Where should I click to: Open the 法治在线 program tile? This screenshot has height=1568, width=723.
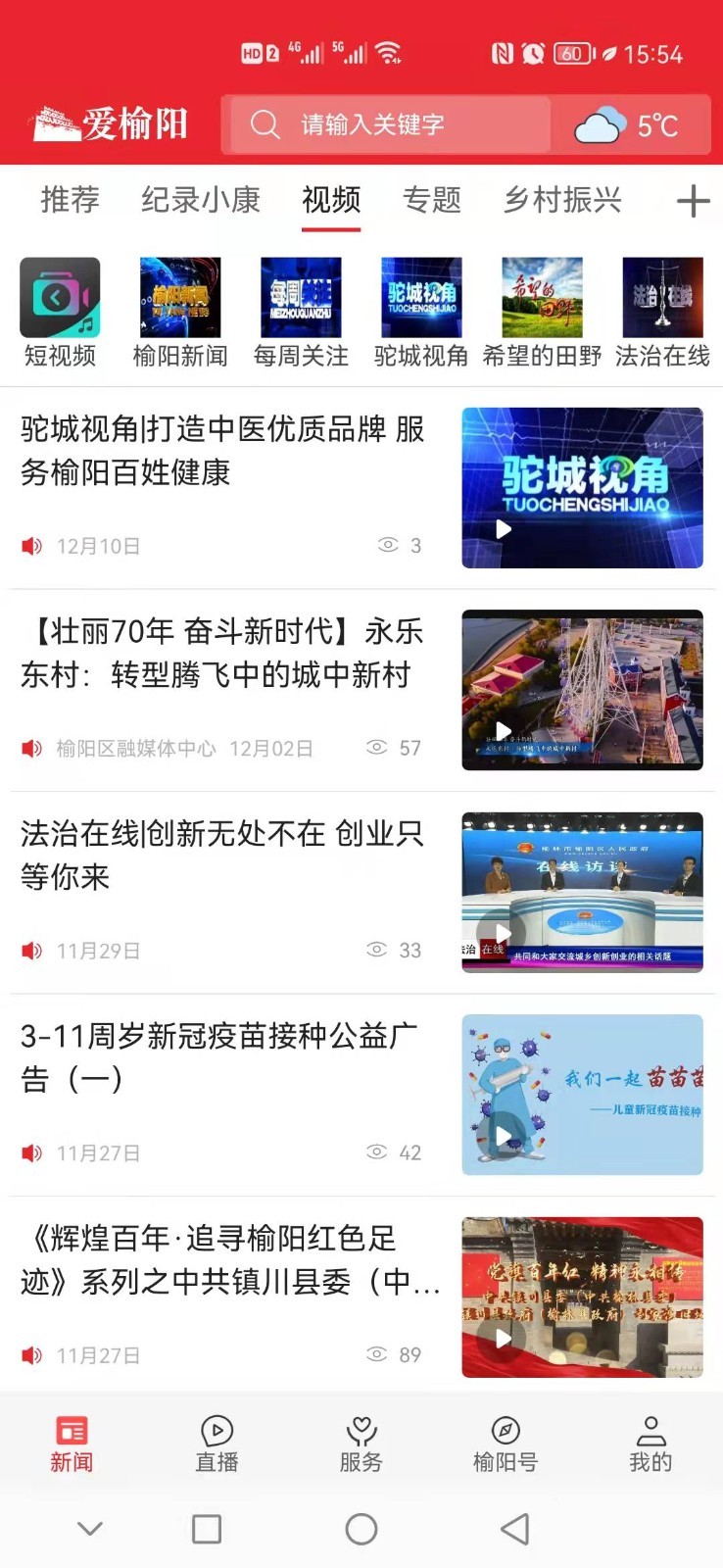[x=662, y=312]
